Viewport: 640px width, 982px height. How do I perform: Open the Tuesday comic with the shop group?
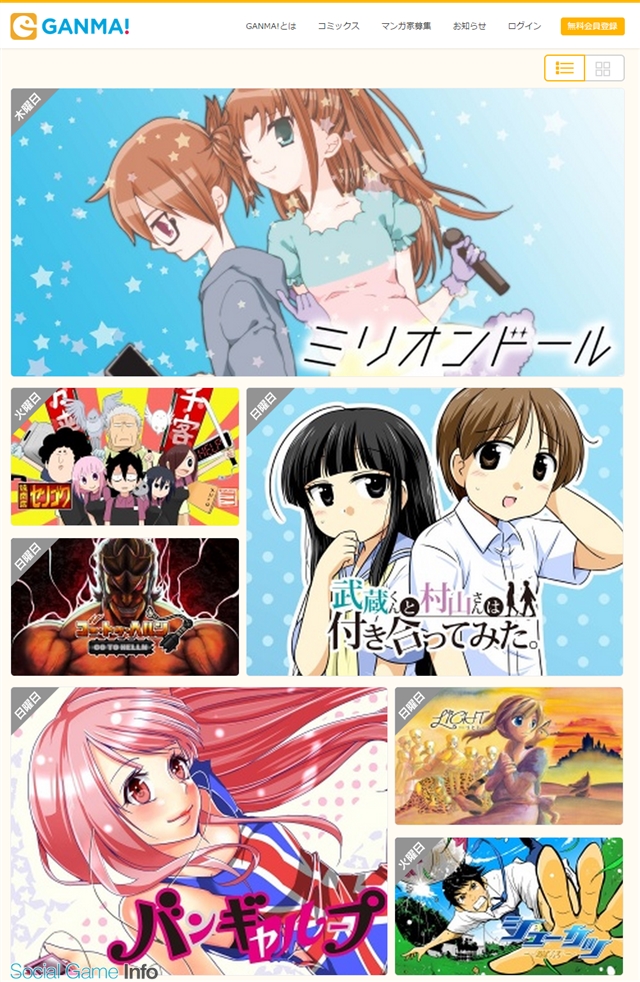tap(125, 457)
